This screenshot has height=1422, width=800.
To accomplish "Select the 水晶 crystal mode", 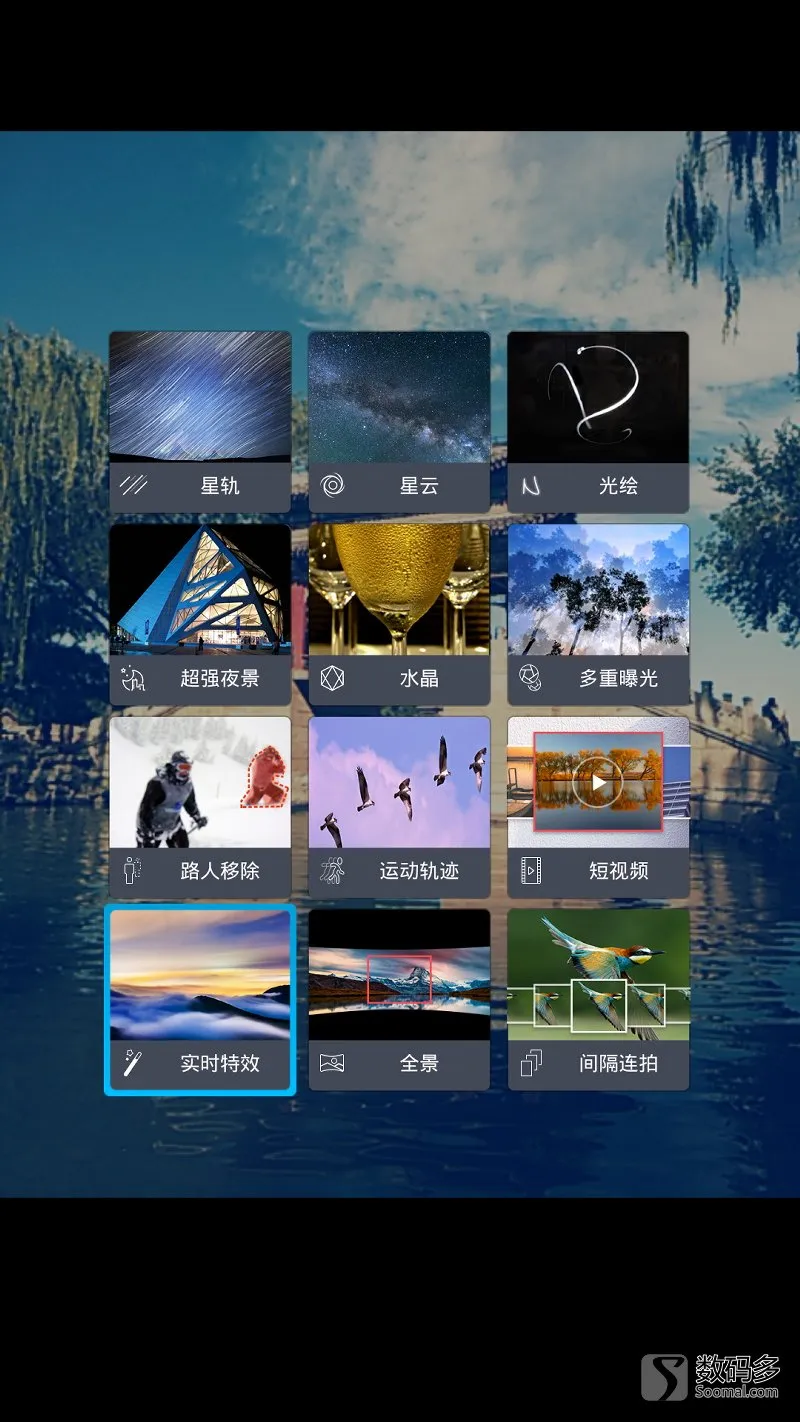I will [x=399, y=614].
